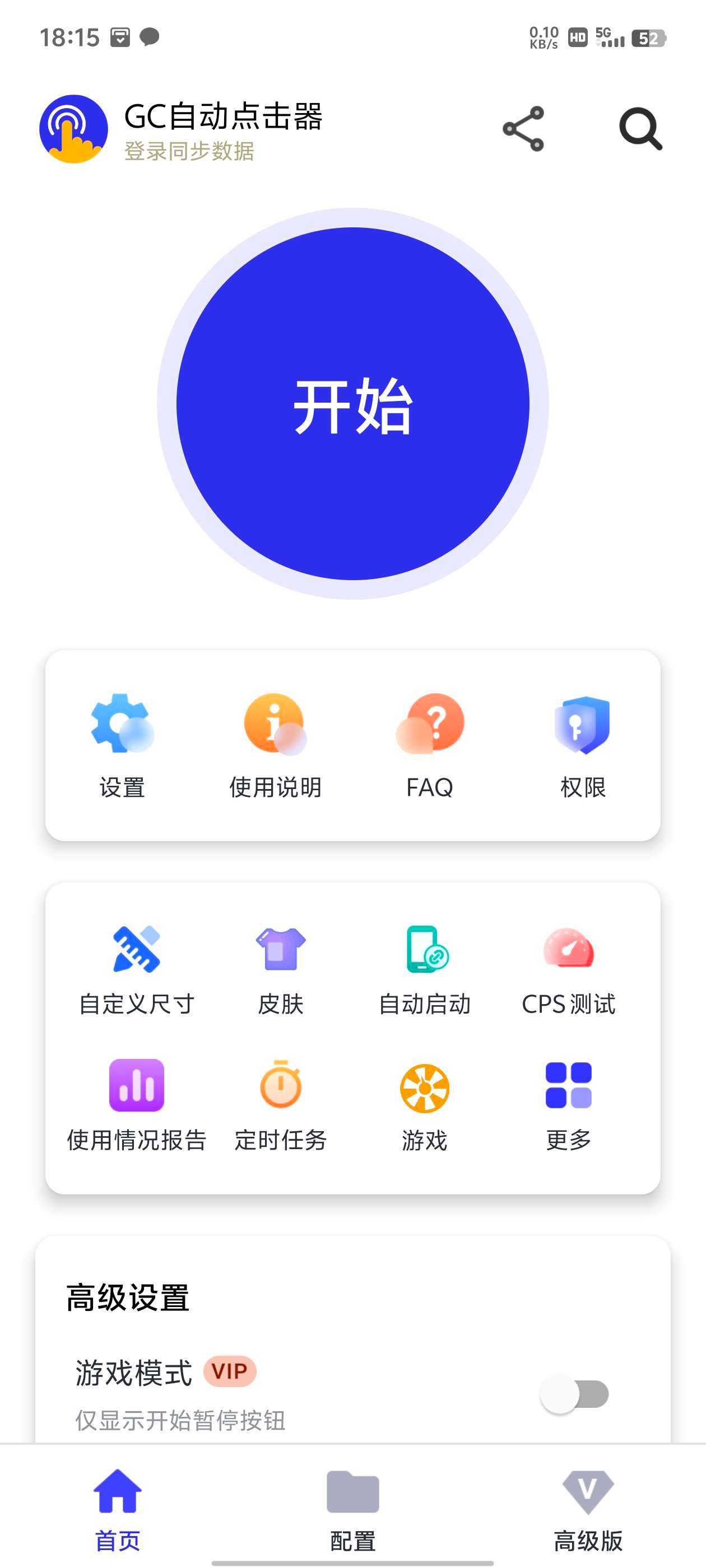Open 使用说明 instructions
The height and width of the screenshot is (1568, 706).
pyautogui.click(x=275, y=745)
